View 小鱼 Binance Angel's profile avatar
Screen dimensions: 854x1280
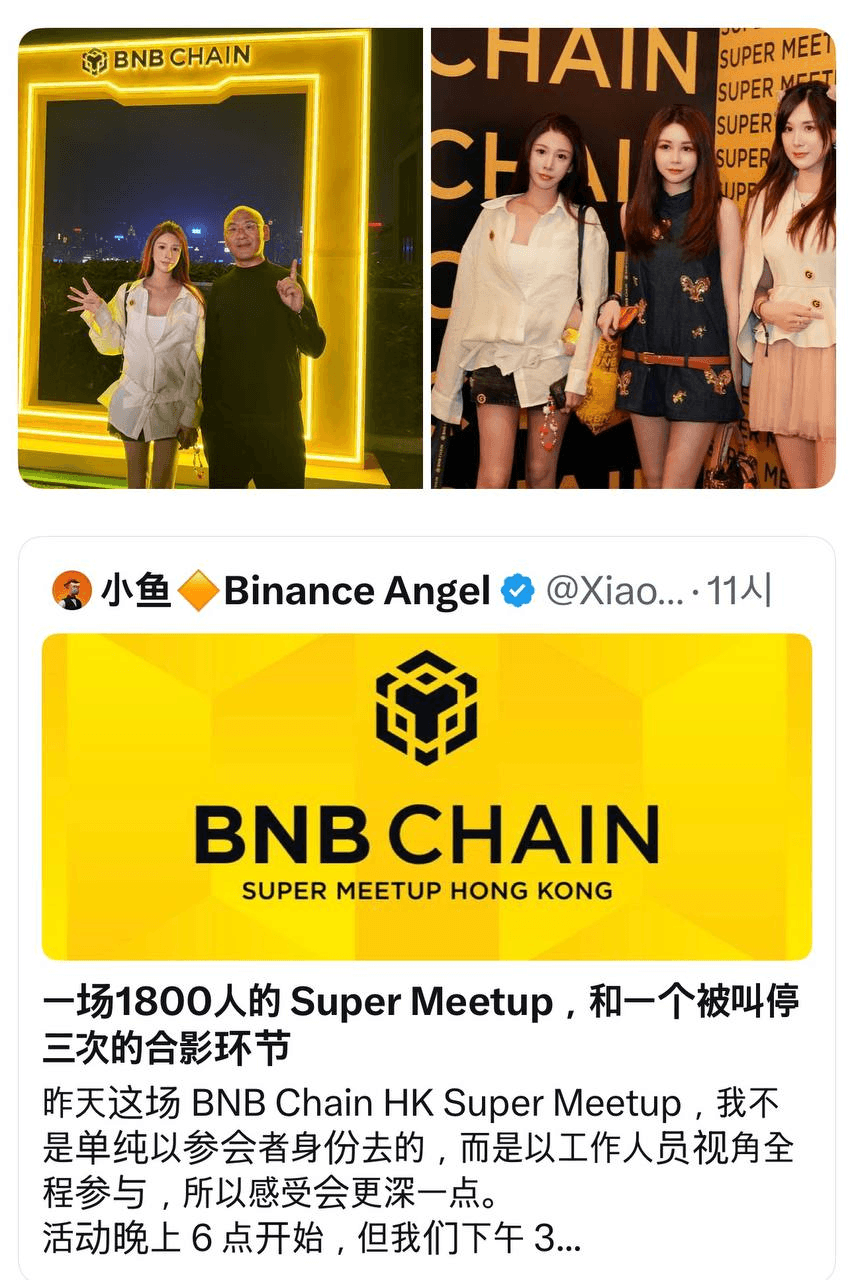click(72, 592)
